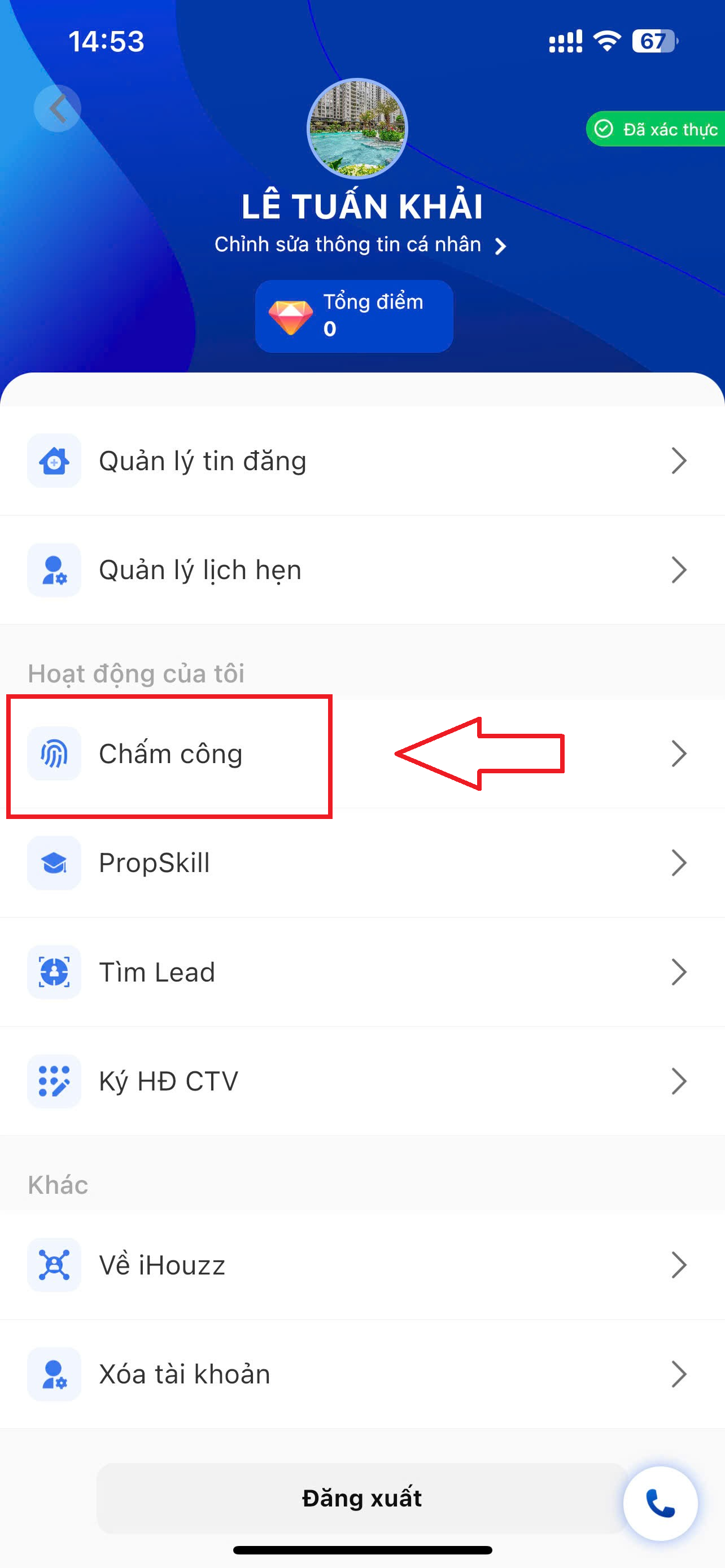The width and height of the screenshot is (725, 1568).
Task: Tap the Đăng xuất button
Action: (361, 1498)
